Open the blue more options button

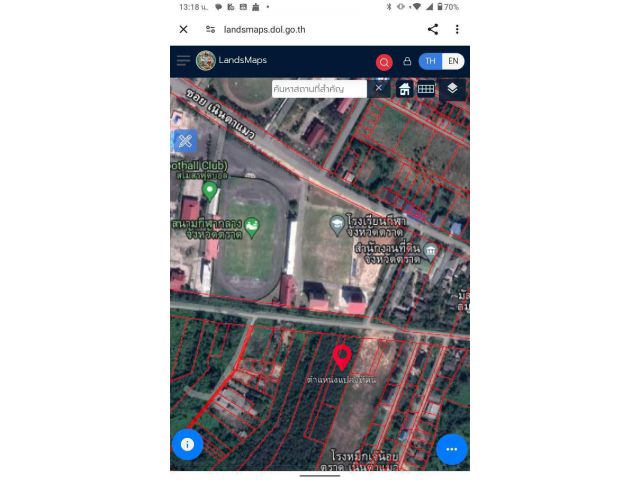pyautogui.click(x=452, y=449)
